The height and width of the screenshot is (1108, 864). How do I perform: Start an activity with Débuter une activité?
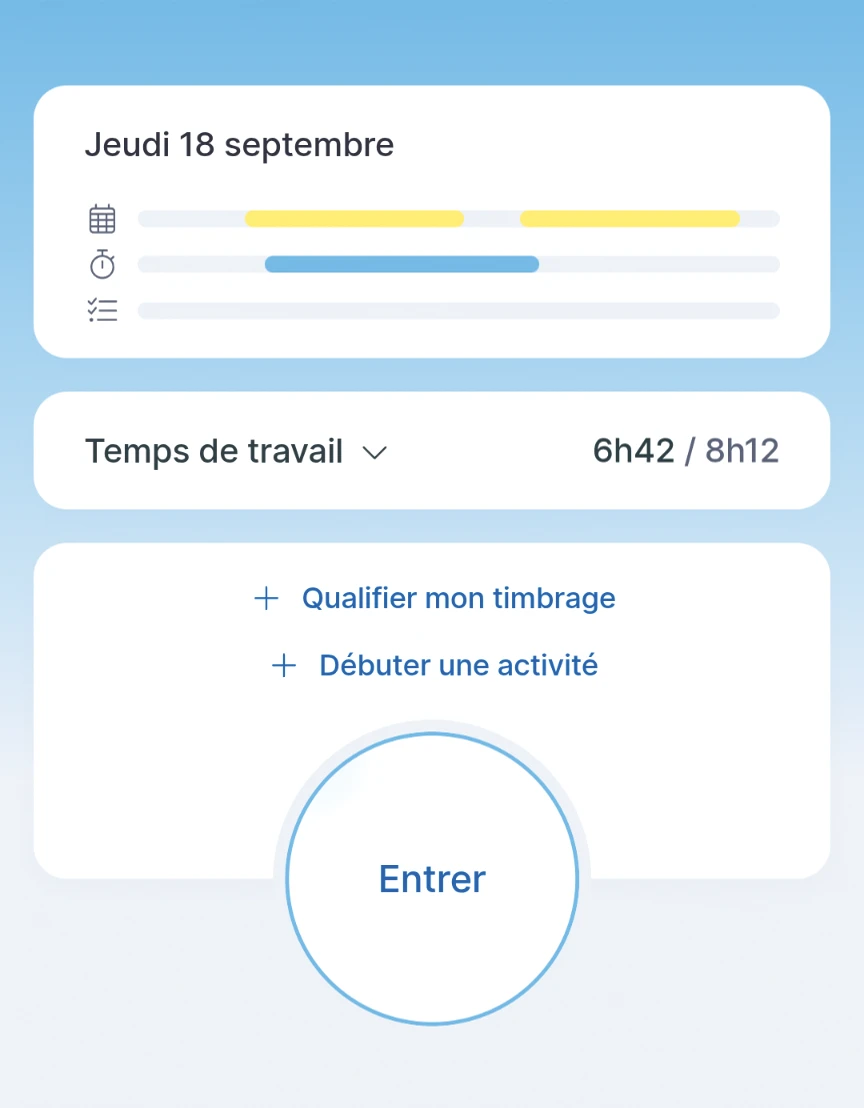[435, 666]
